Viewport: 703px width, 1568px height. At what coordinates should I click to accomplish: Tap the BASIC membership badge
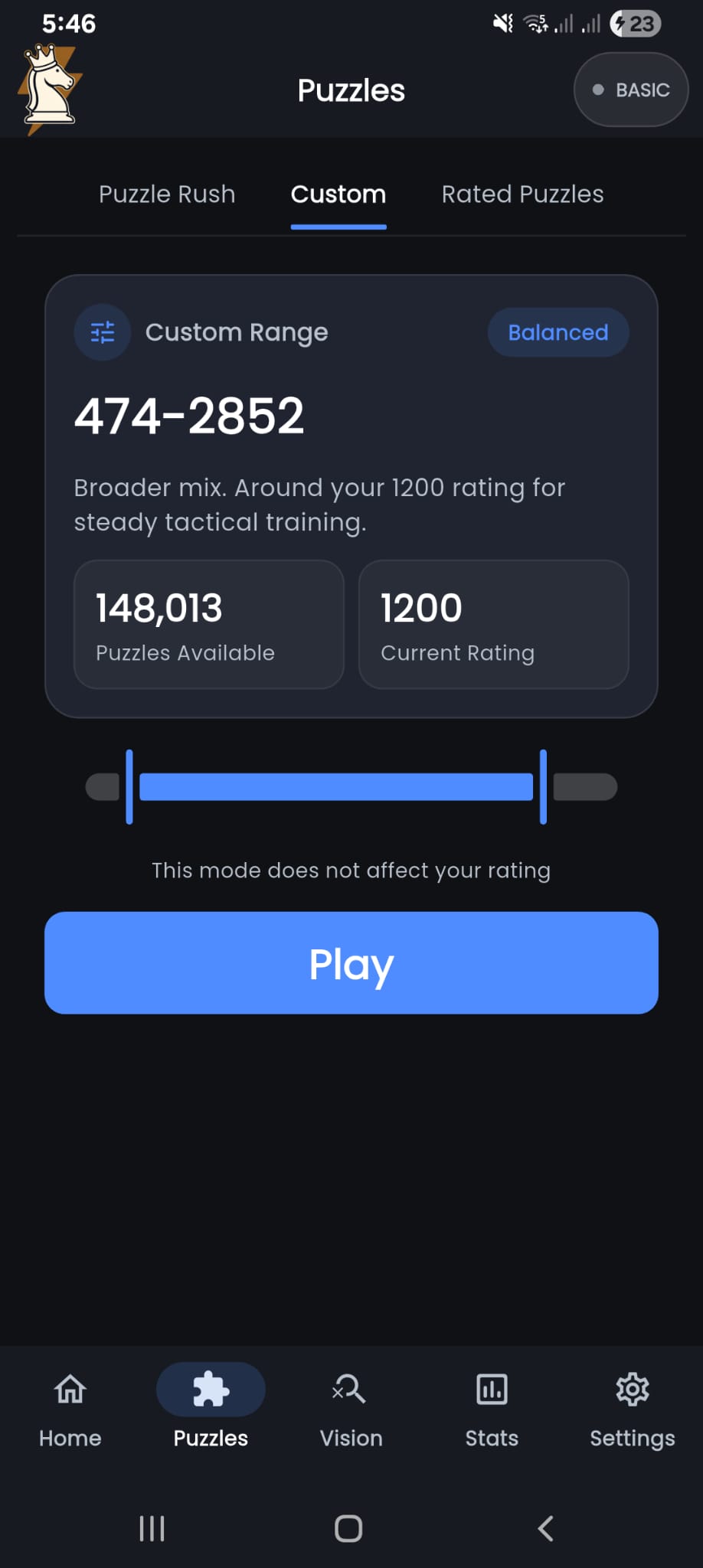click(629, 90)
